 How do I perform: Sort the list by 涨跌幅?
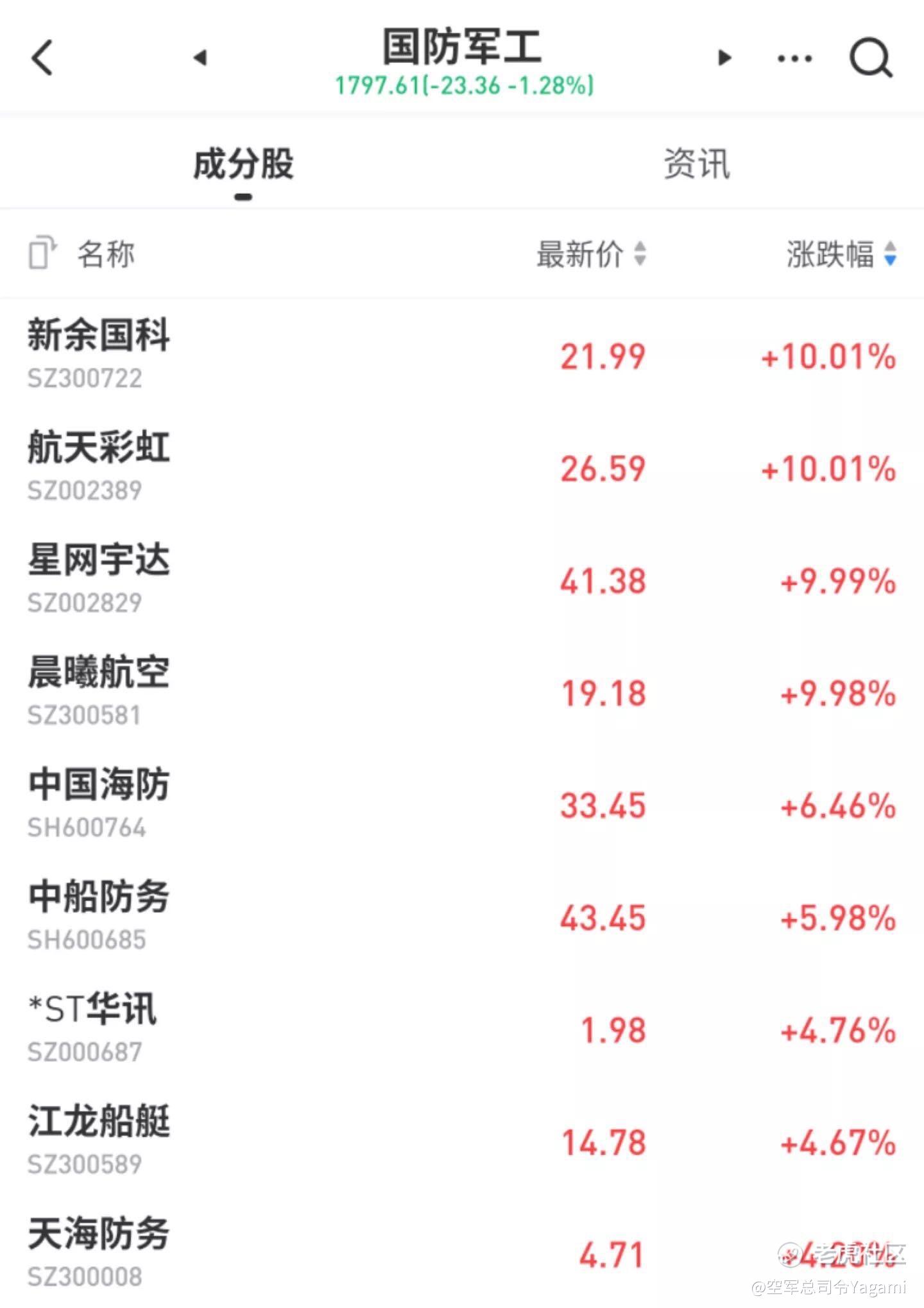coord(841,254)
